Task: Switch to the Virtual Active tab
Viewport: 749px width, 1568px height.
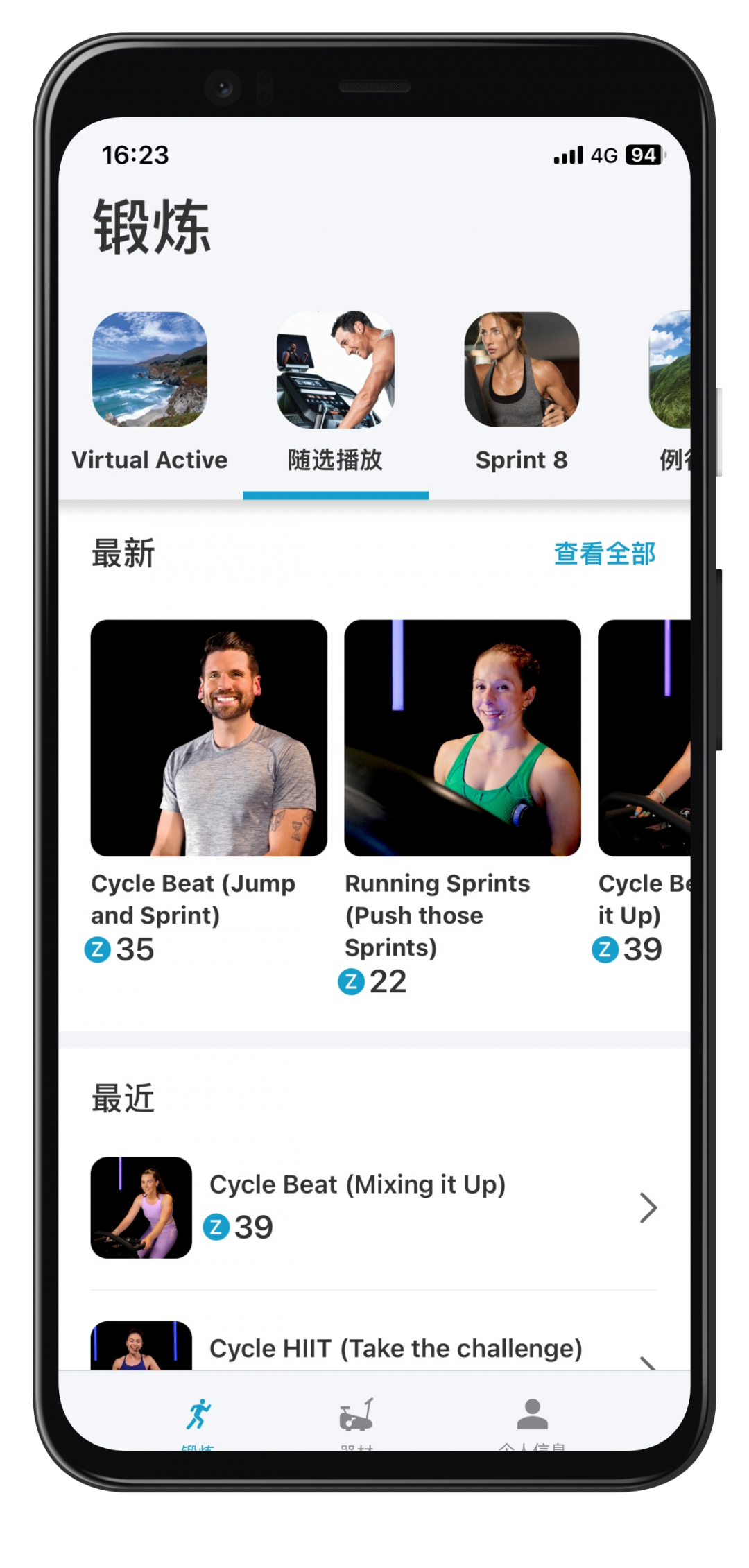Action: [x=149, y=460]
